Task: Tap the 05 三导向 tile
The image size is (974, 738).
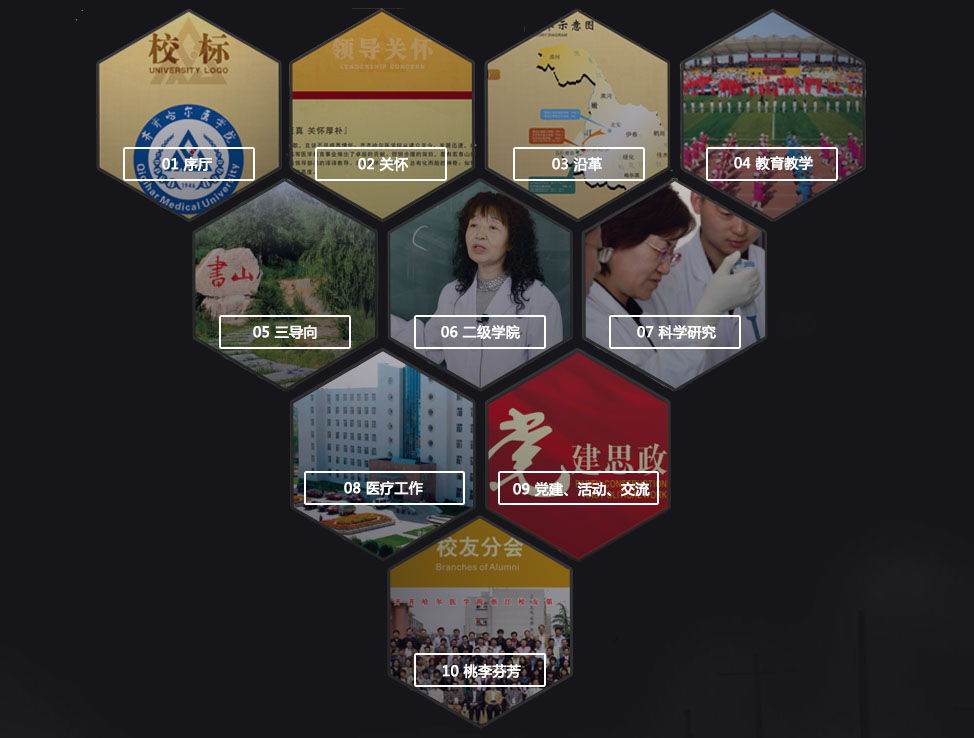Action: click(285, 332)
